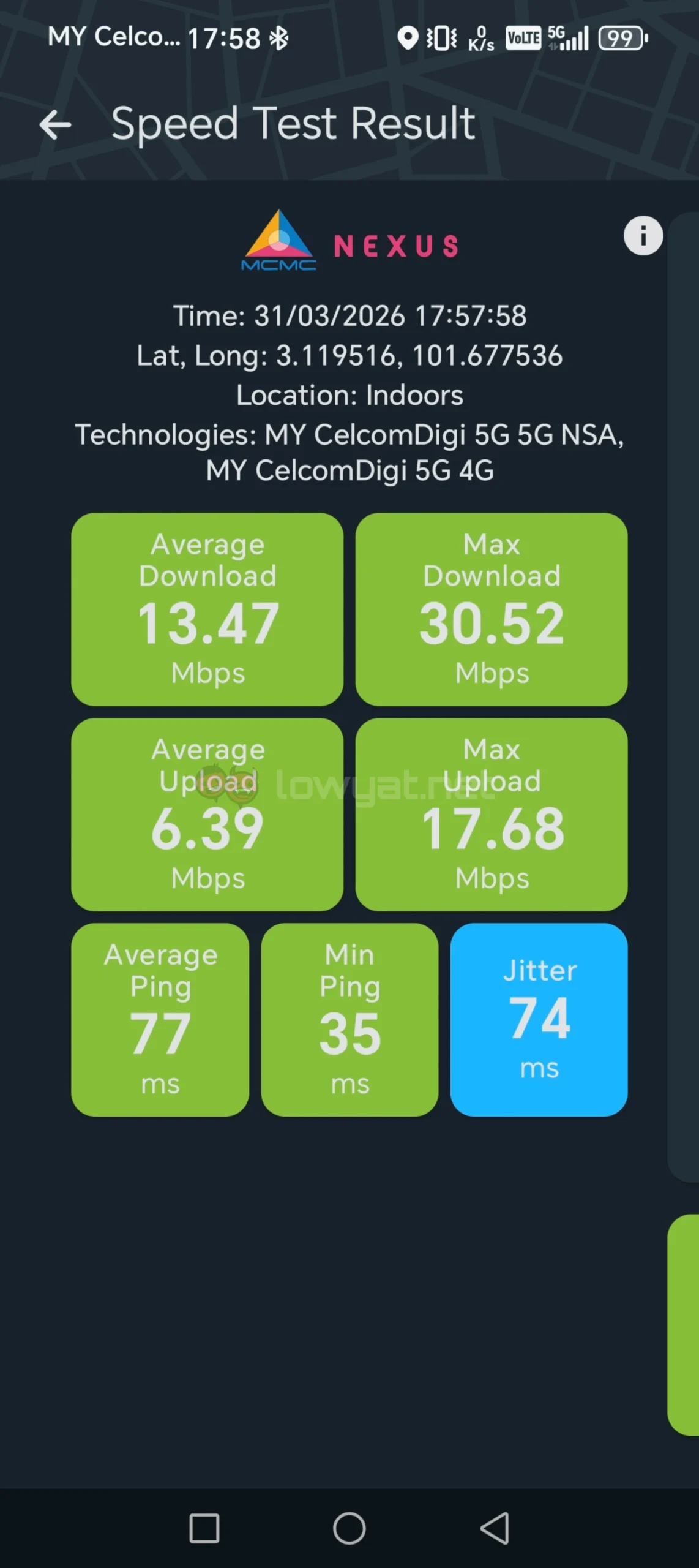699x1568 pixels.
Task: Tap the system back triangle button
Action: pos(495,1528)
